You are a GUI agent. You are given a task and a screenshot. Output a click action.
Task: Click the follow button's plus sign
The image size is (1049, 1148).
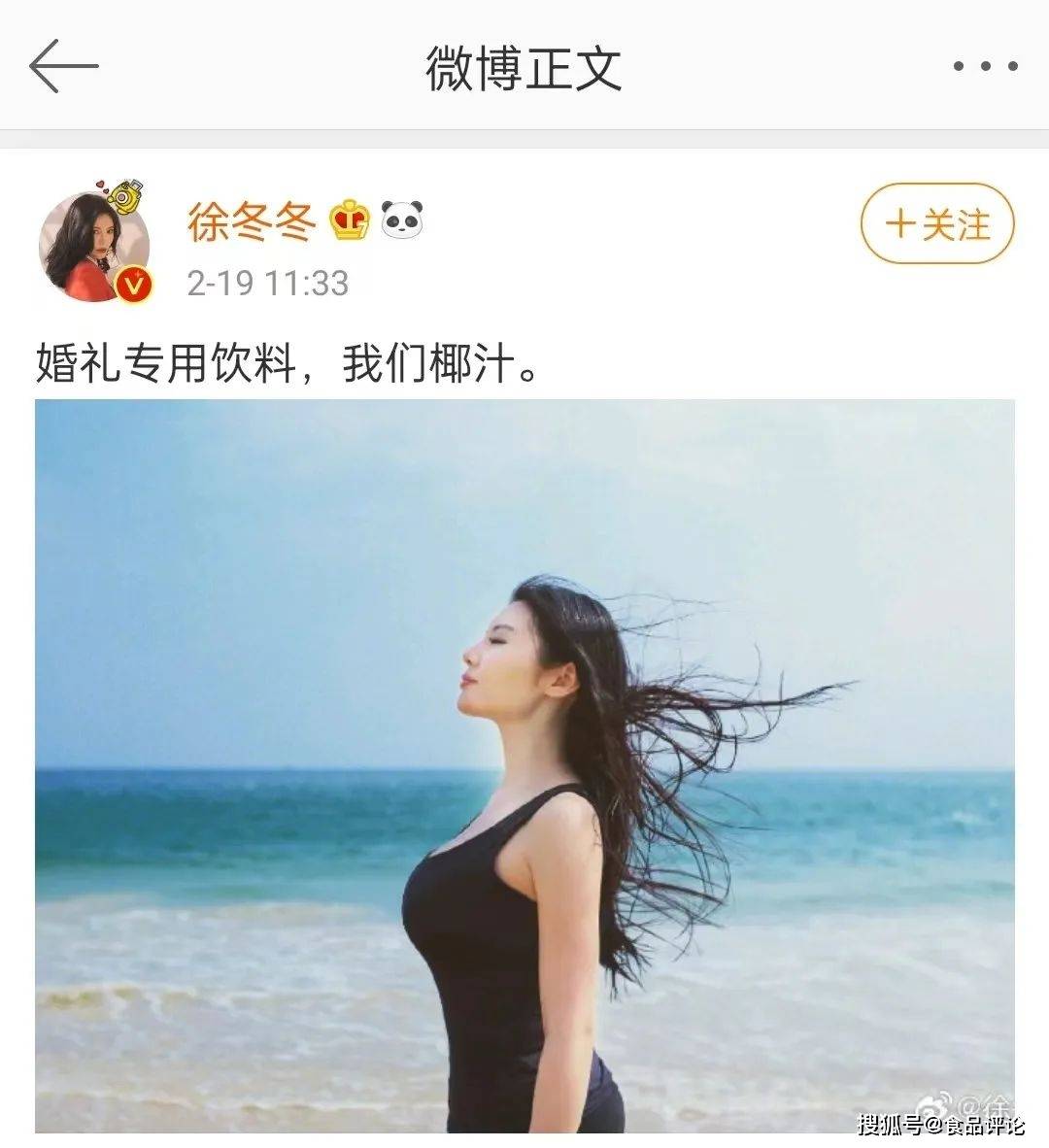pos(899,223)
